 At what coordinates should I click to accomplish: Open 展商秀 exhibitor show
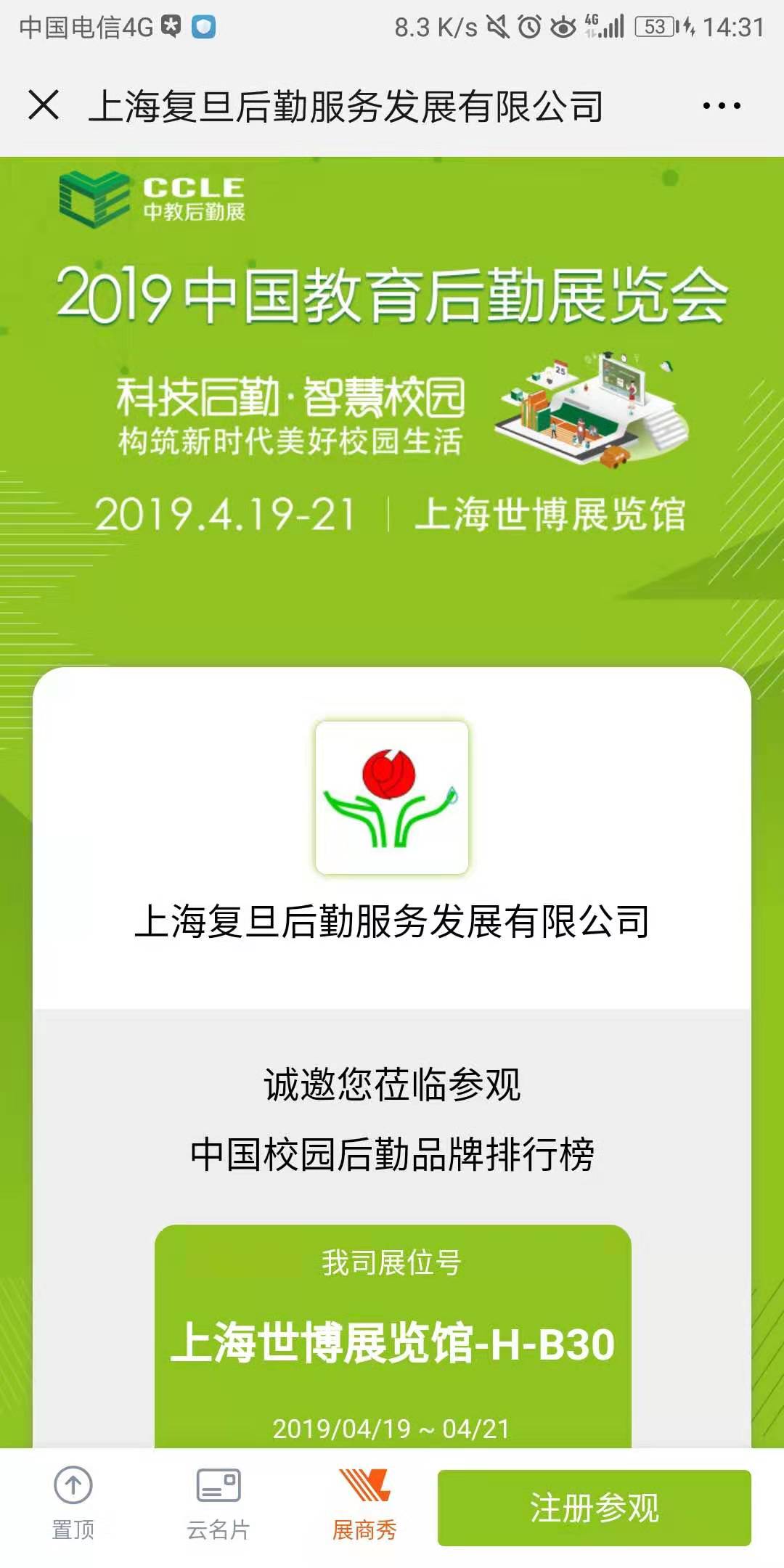click(x=364, y=1503)
